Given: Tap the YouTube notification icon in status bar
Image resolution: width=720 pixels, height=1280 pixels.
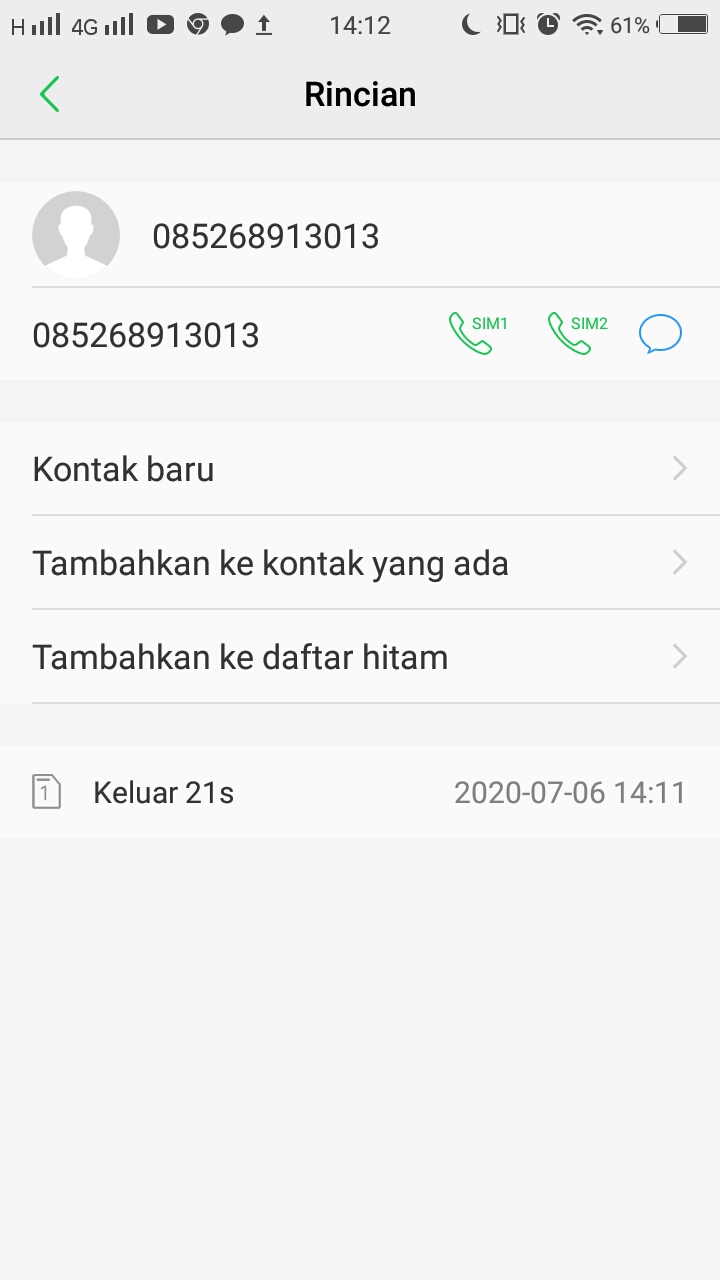Looking at the screenshot, I should click(x=160, y=24).
